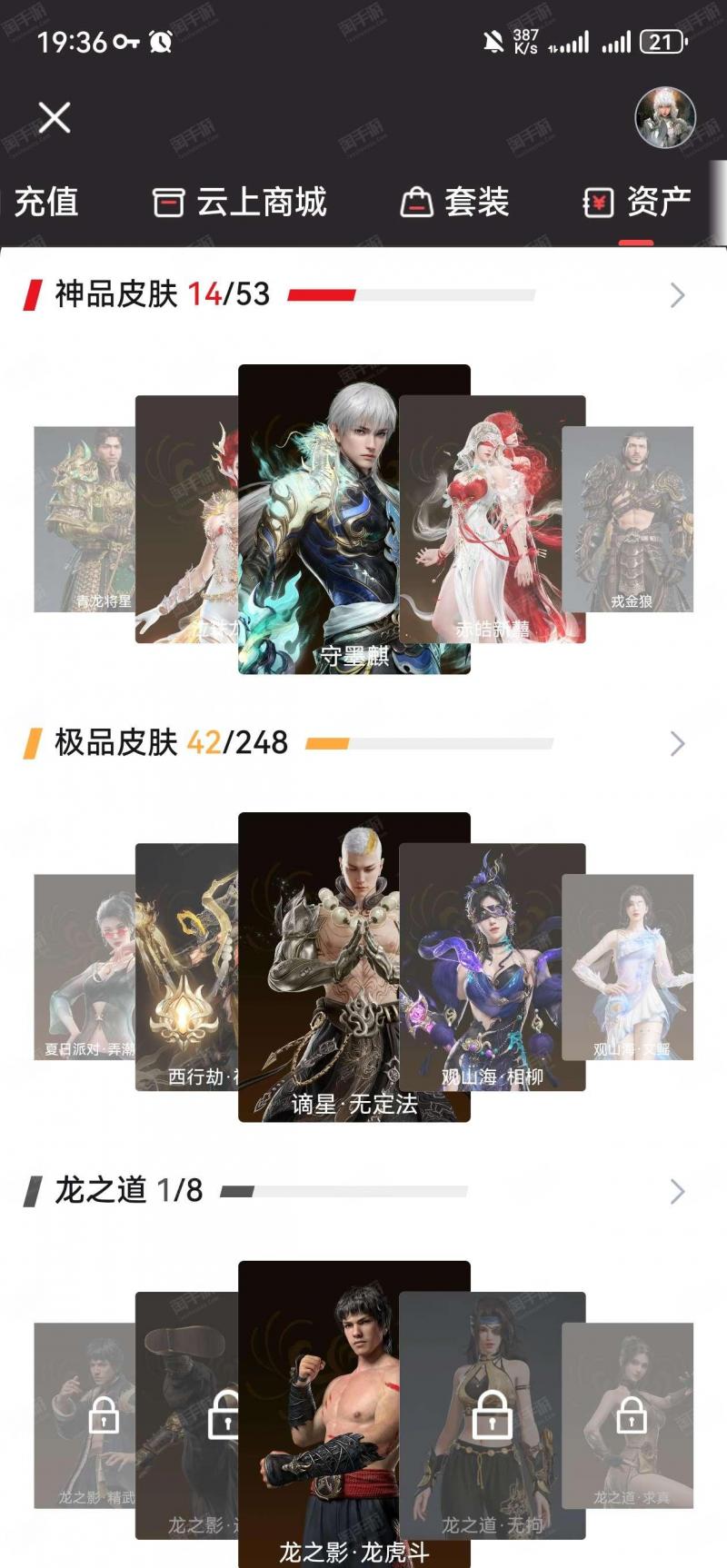Expand the 龙之道 section chevron
727x1568 pixels.
pos(677,1191)
